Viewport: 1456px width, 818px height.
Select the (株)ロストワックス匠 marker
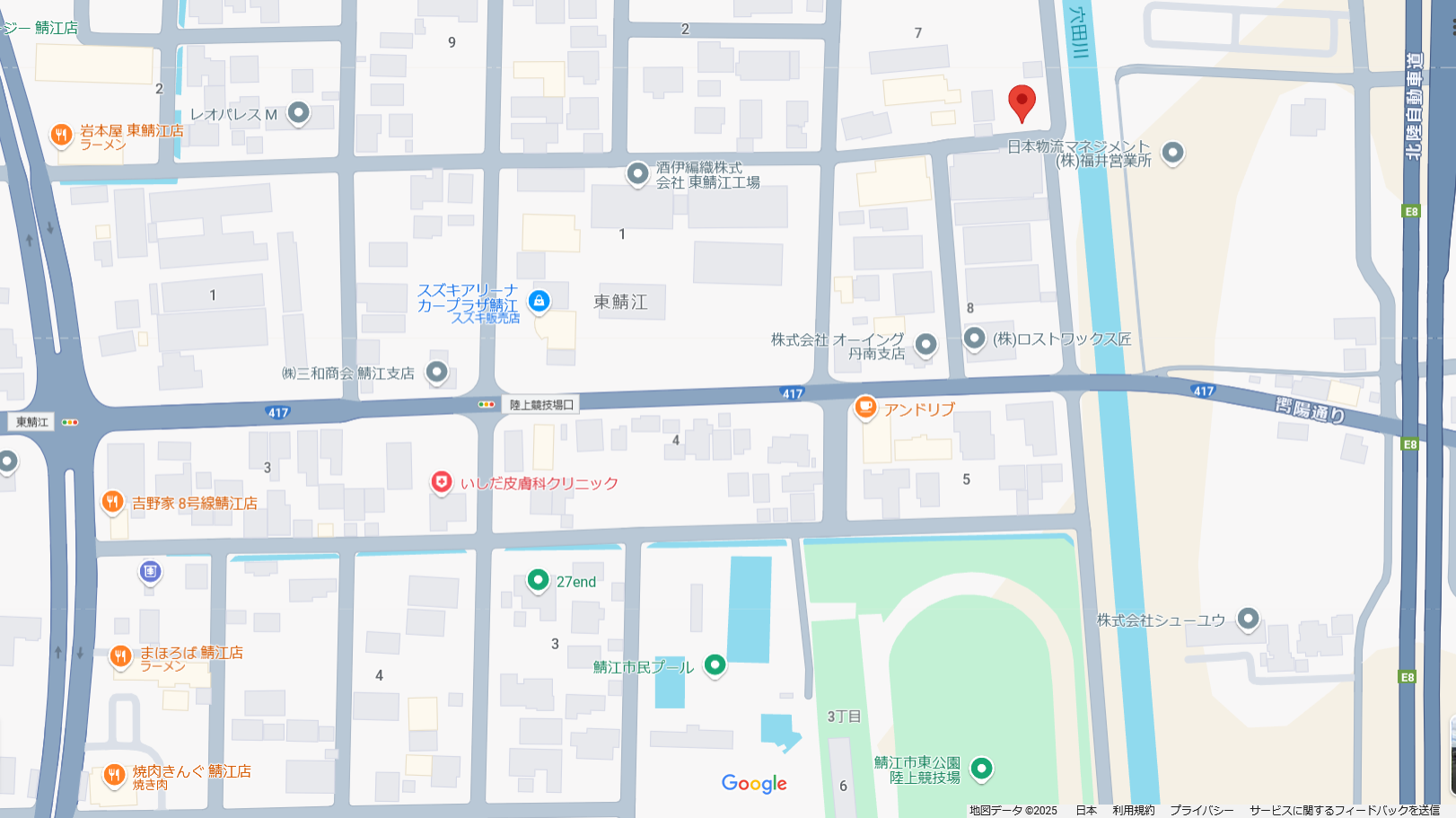[975, 338]
